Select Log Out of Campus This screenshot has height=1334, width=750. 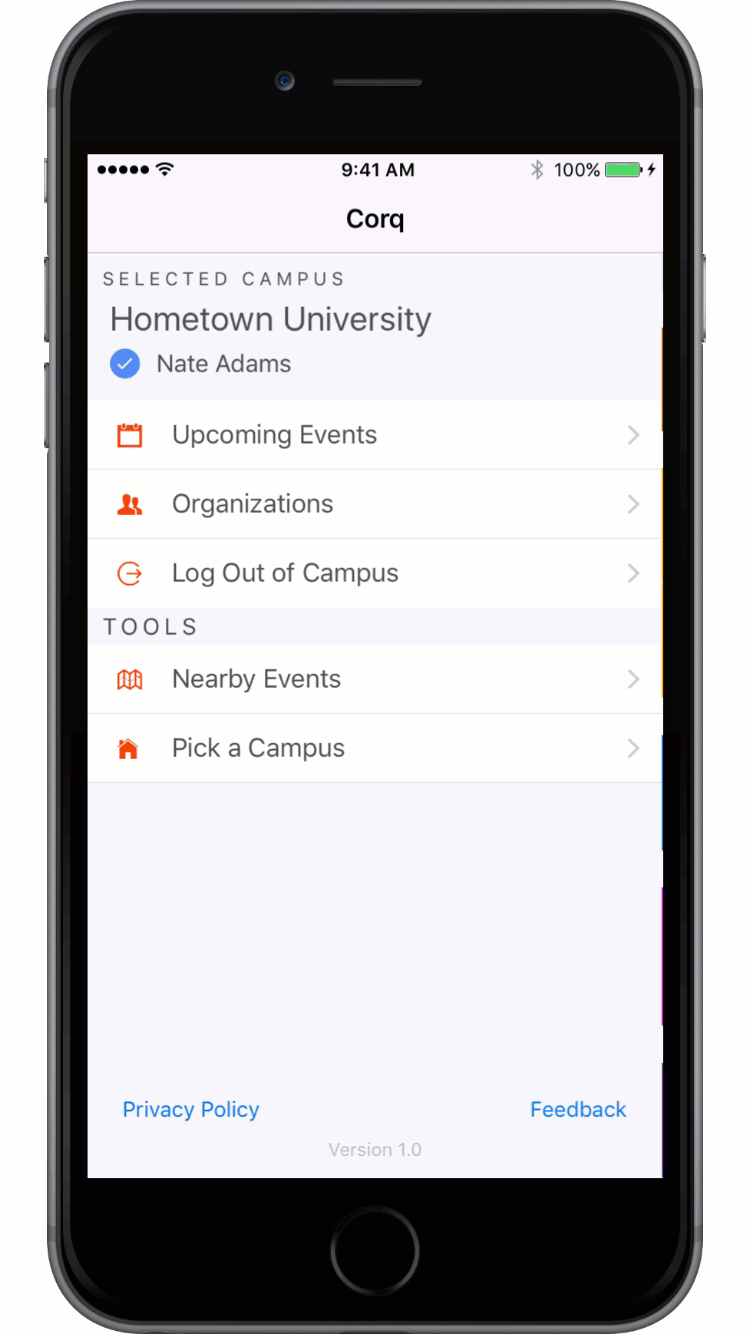point(285,573)
